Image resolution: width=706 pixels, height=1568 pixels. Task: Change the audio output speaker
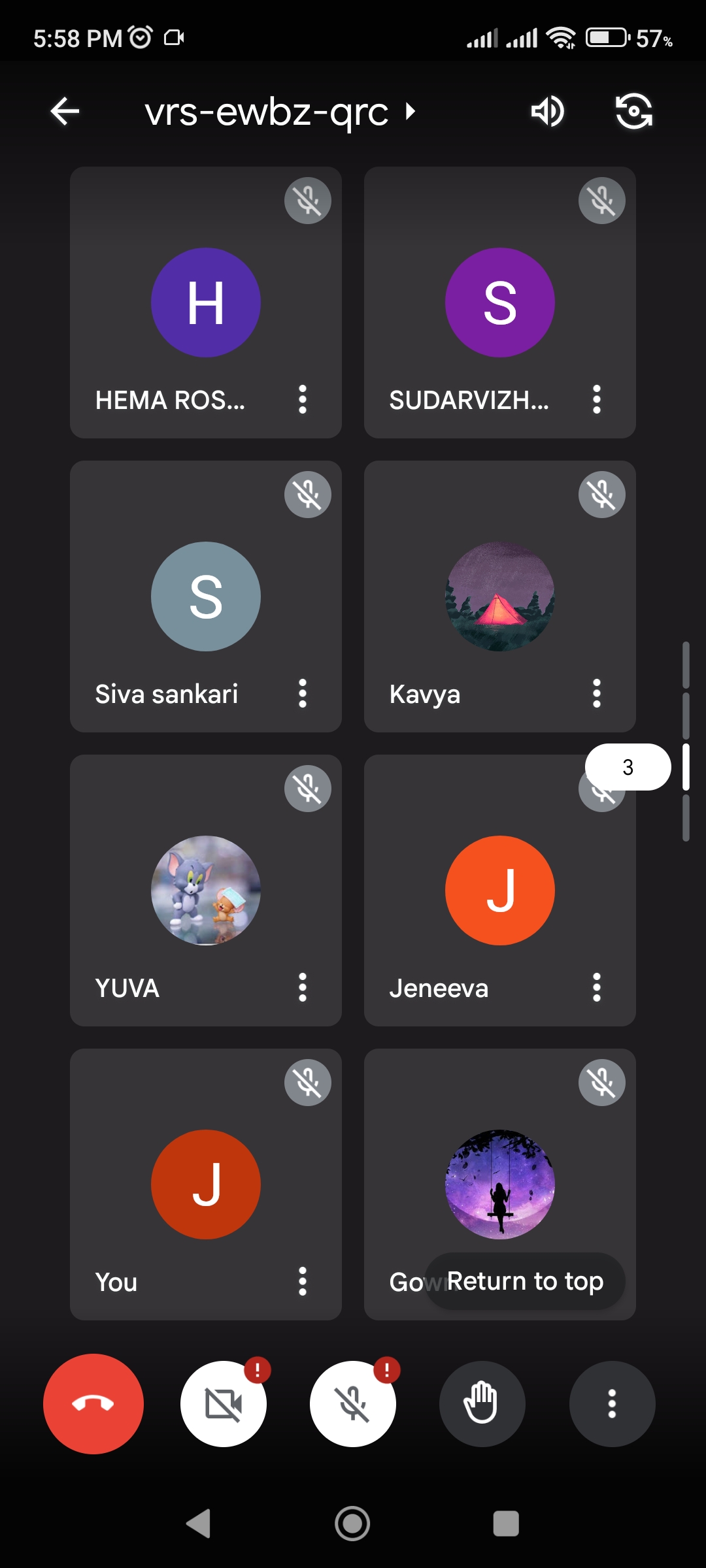click(547, 111)
